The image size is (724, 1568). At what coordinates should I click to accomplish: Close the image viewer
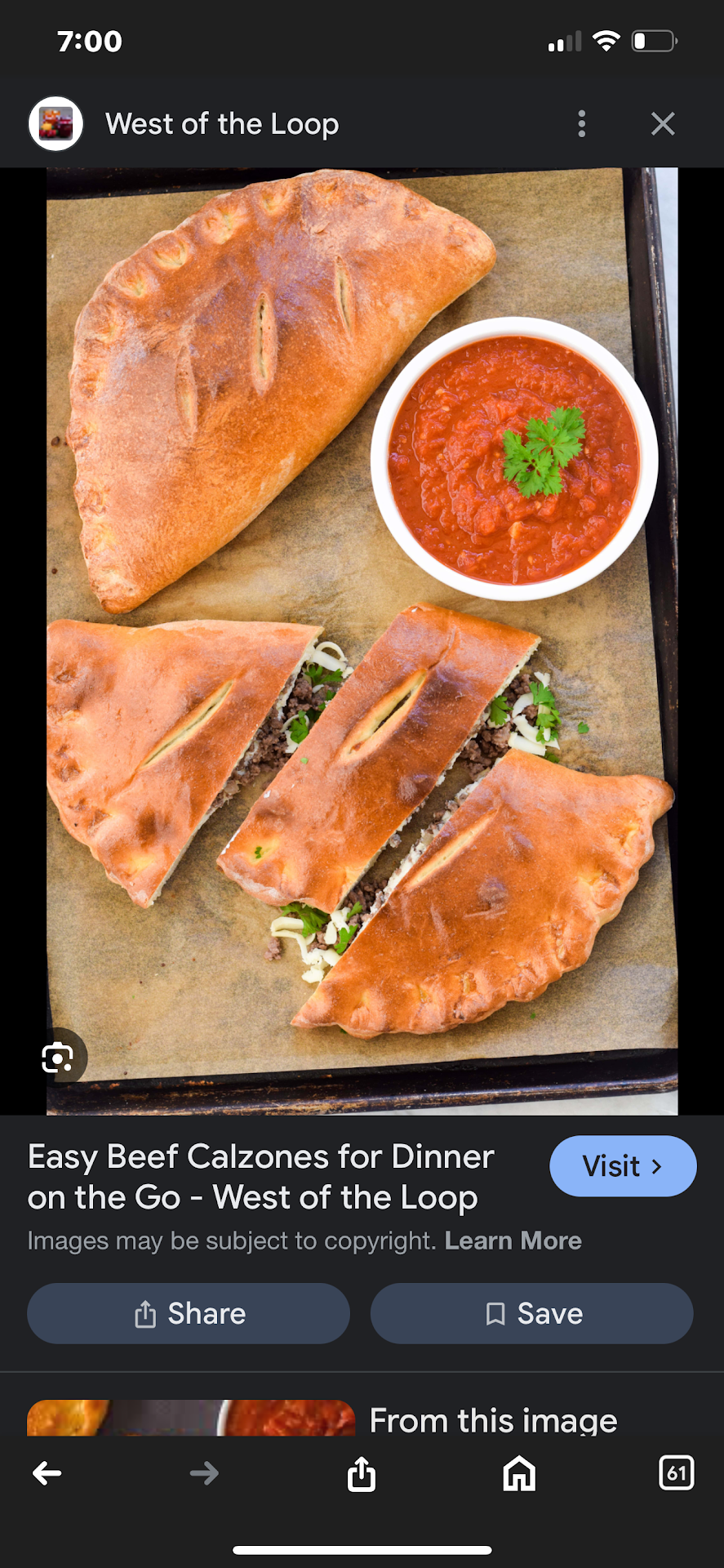(x=663, y=124)
